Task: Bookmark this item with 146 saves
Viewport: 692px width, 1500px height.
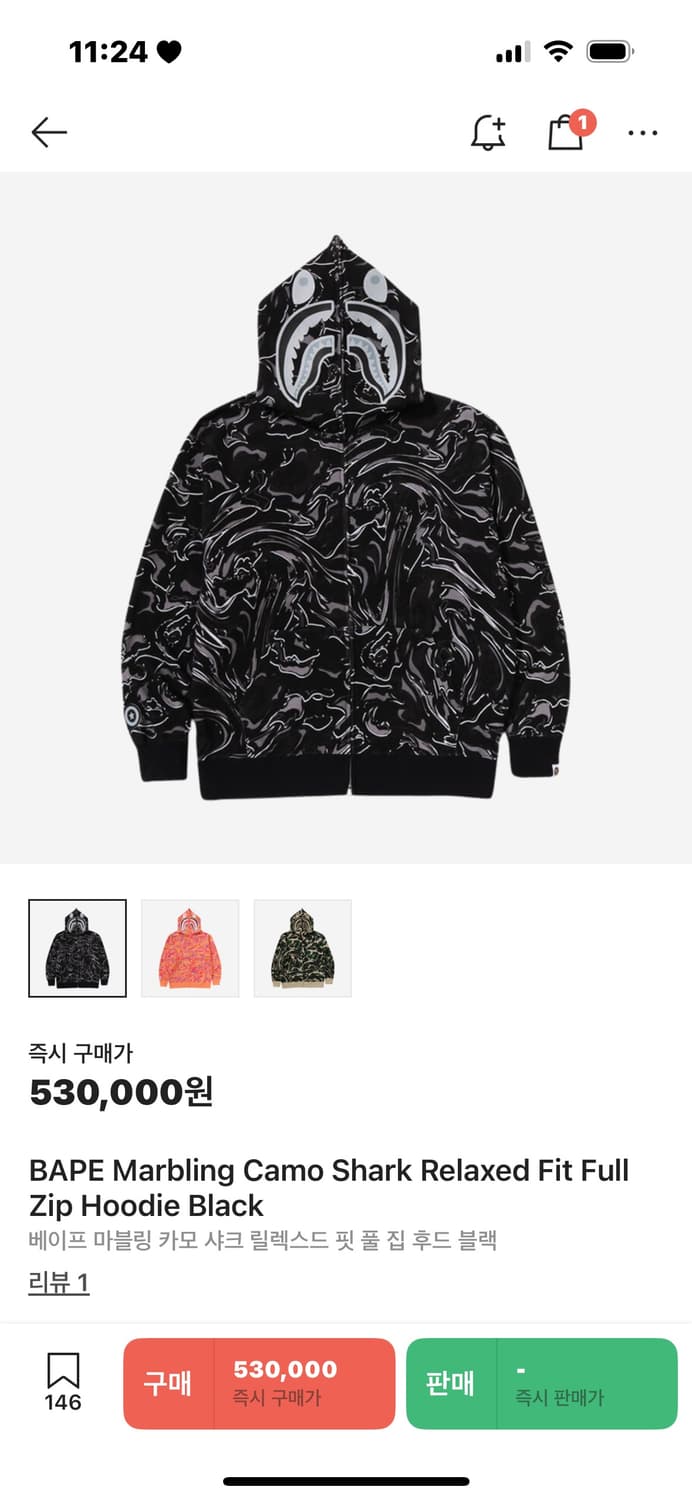Action: pyautogui.click(x=63, y=1383)
